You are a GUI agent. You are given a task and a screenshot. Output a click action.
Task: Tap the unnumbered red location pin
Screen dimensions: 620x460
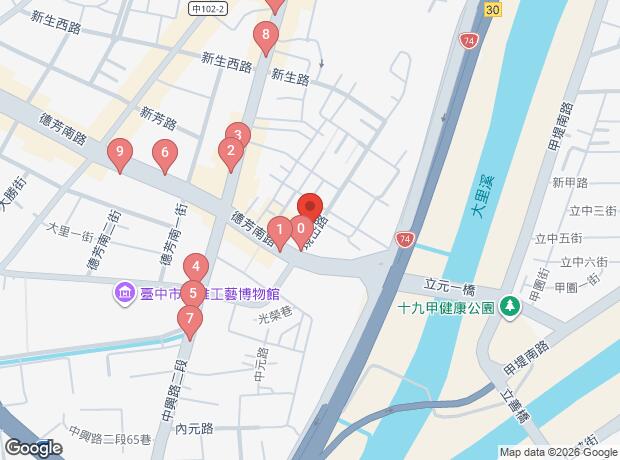coord(311,208)
